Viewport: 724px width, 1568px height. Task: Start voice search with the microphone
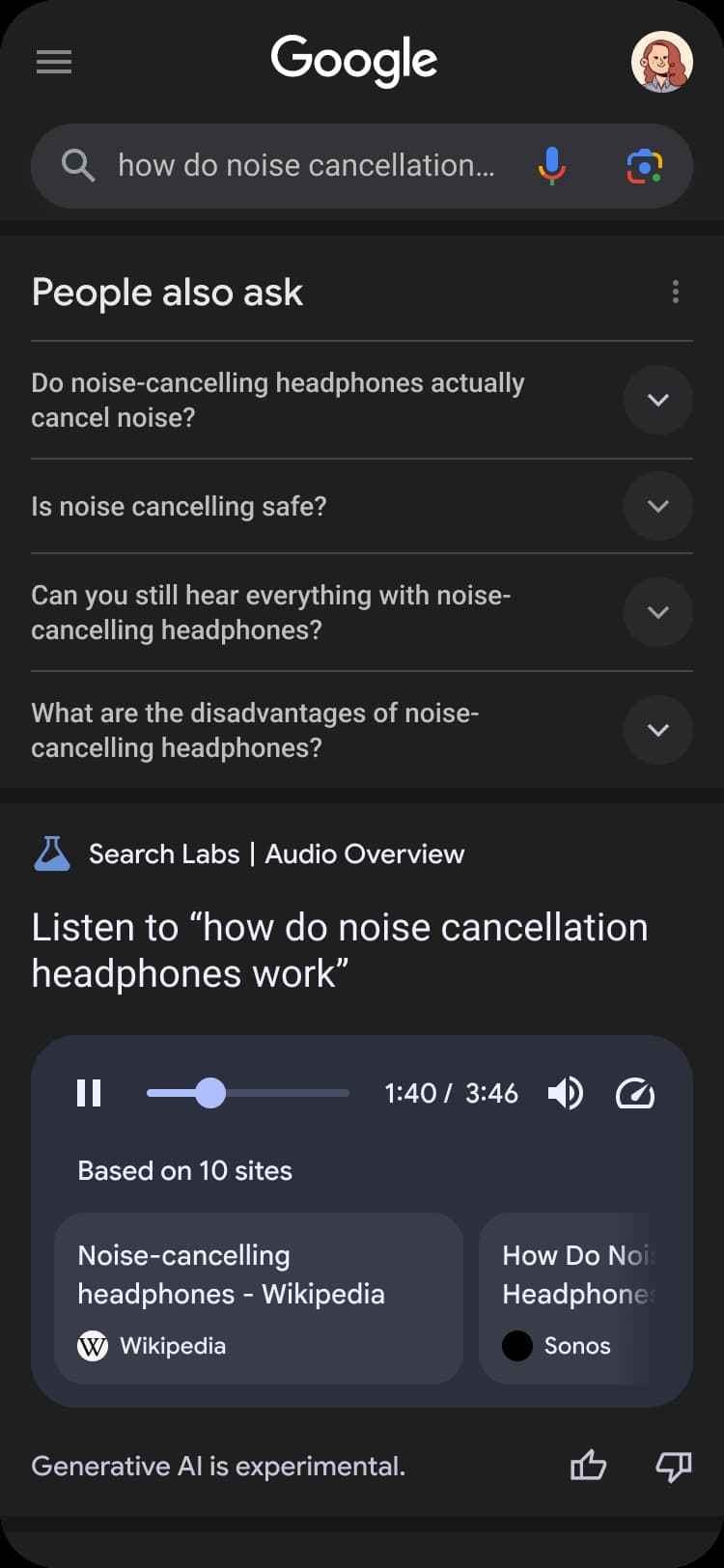coord(551,166)
